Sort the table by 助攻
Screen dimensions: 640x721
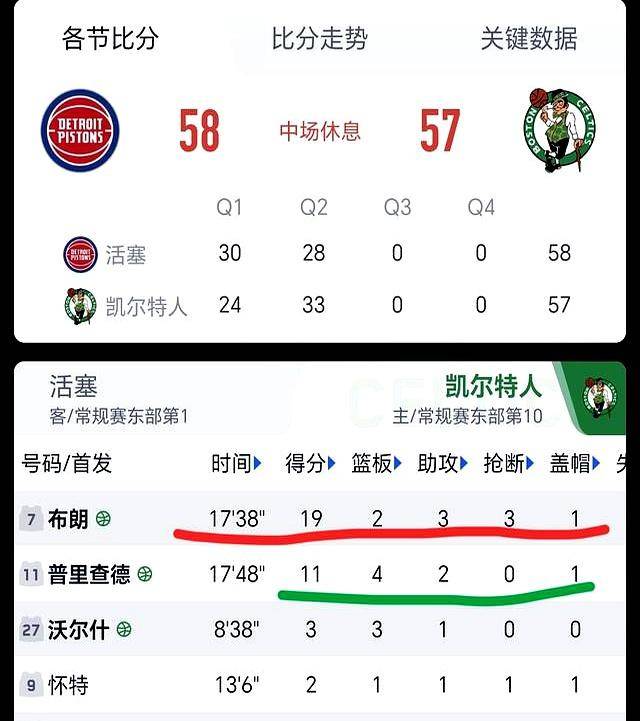(x=442, y=463)
